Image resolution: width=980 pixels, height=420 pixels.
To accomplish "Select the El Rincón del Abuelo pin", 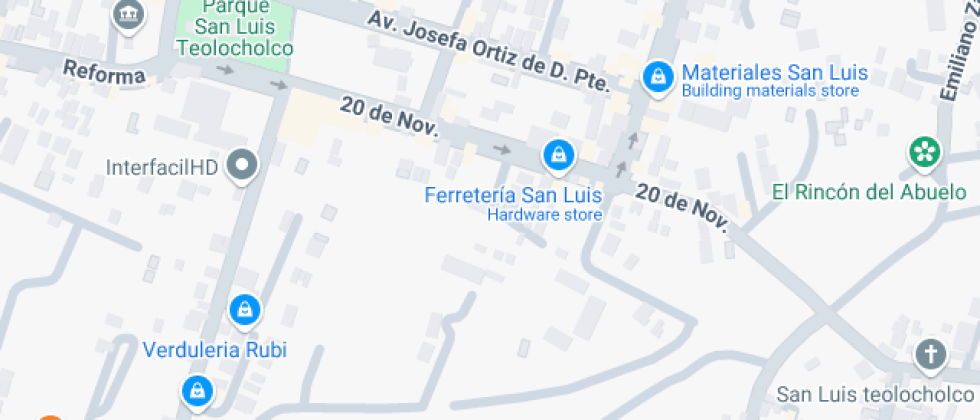I will 925,154.
